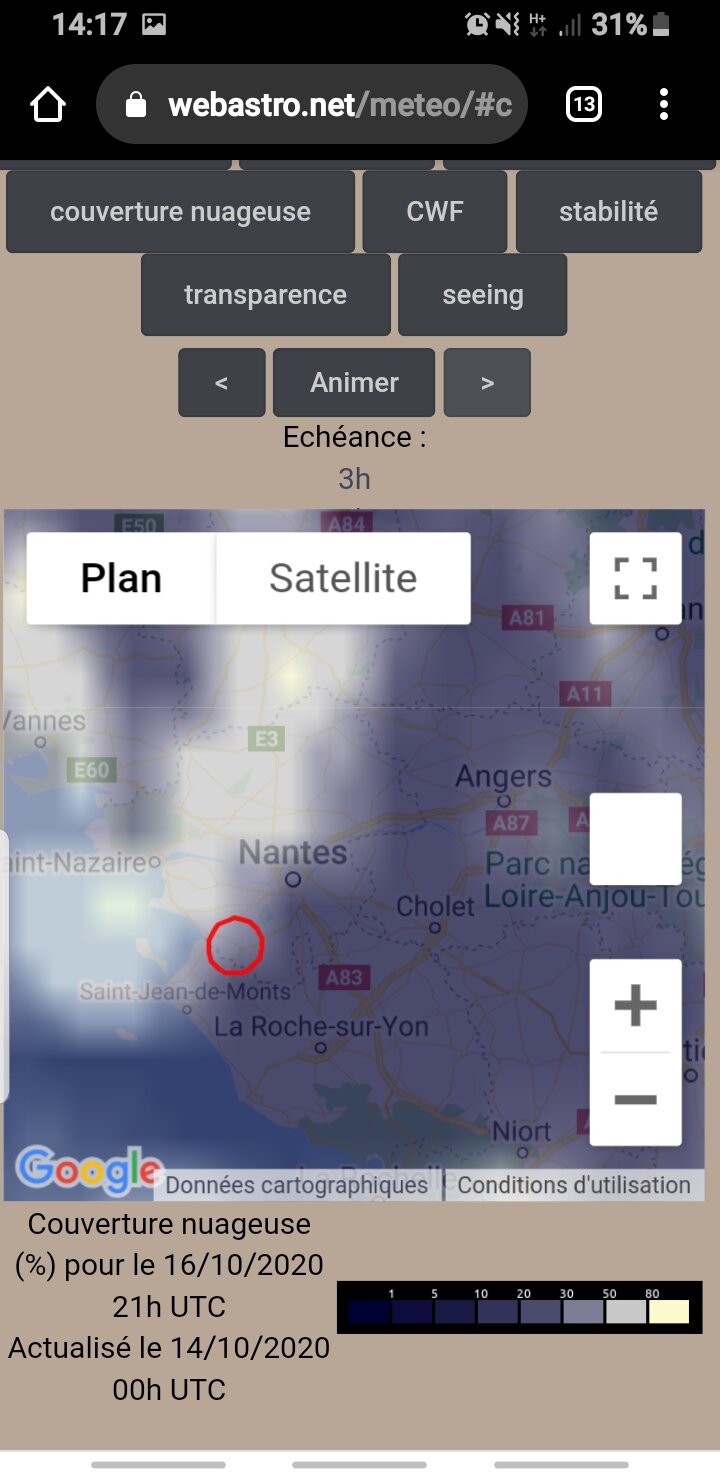The width and height of the screenshot is (720, 1480).
Task: Switch the map to Plan view
Action: click(x=121, y=579)
